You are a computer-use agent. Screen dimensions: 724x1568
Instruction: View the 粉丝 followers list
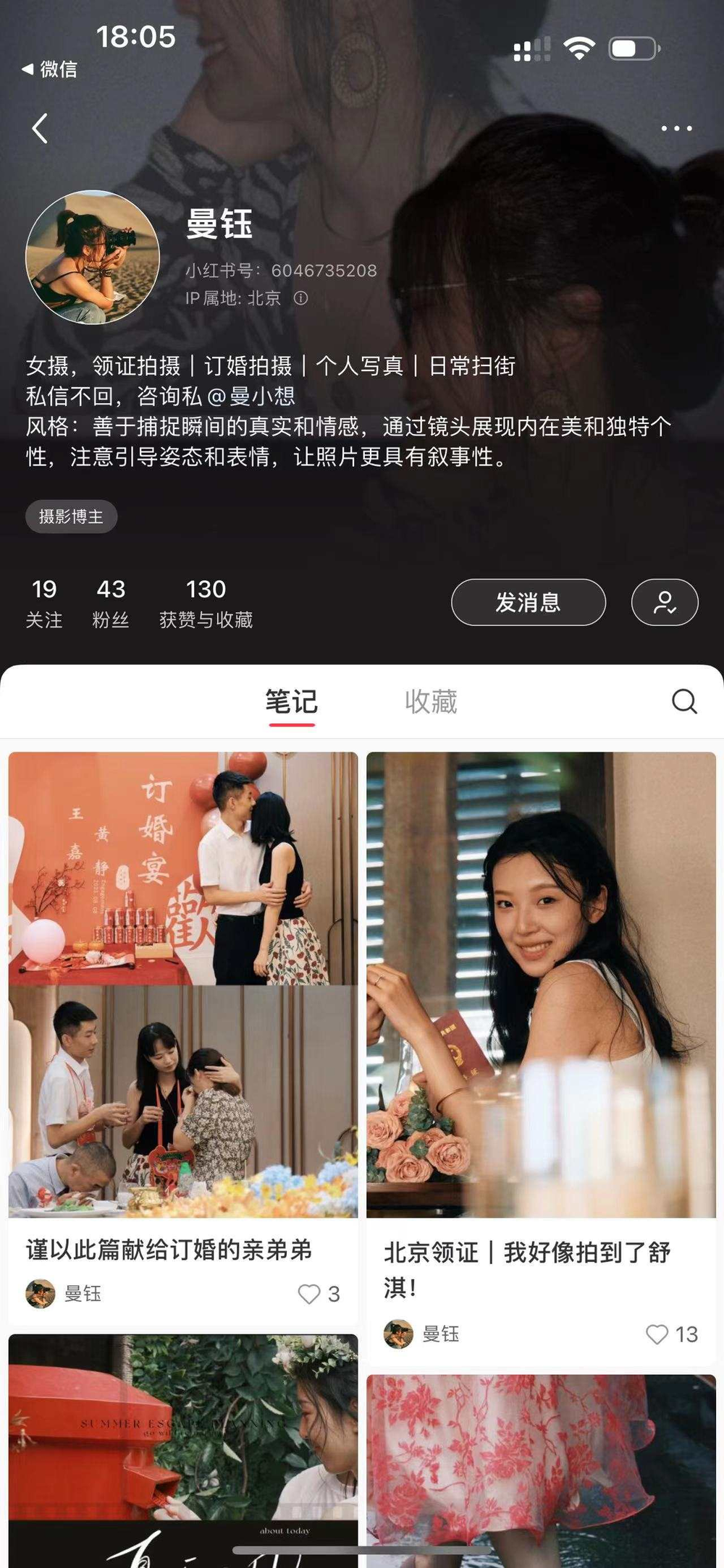pyautogui.click(x=111, y=603)
